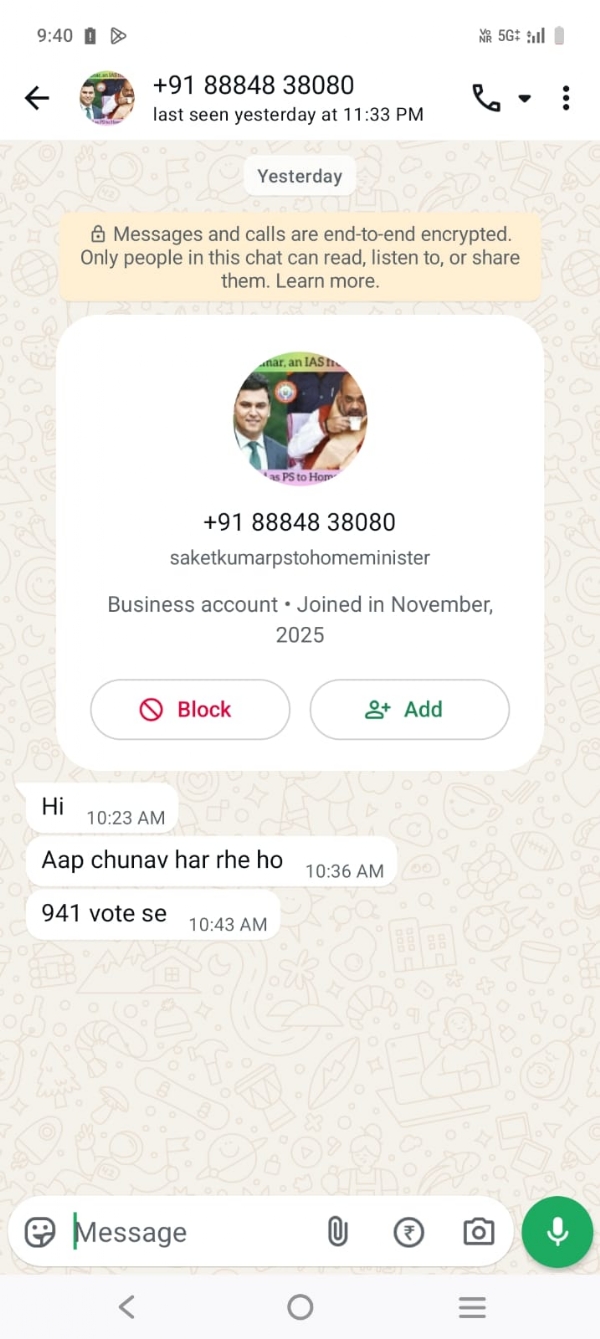Open contact info for +91 88848 38080
600x1339 pixels.
[x=288, y=98]
